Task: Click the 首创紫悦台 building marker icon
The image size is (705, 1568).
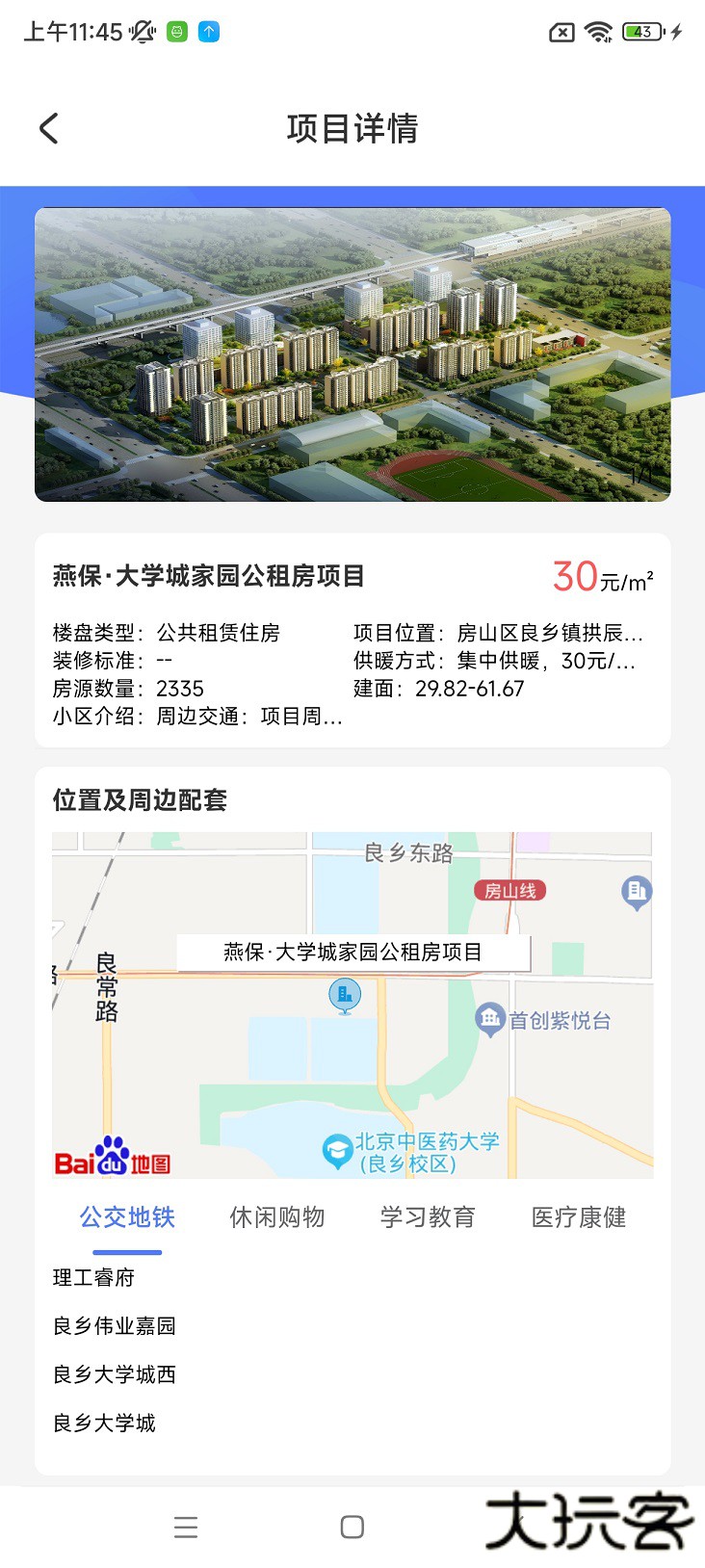Action: (x=490, y=1019)
